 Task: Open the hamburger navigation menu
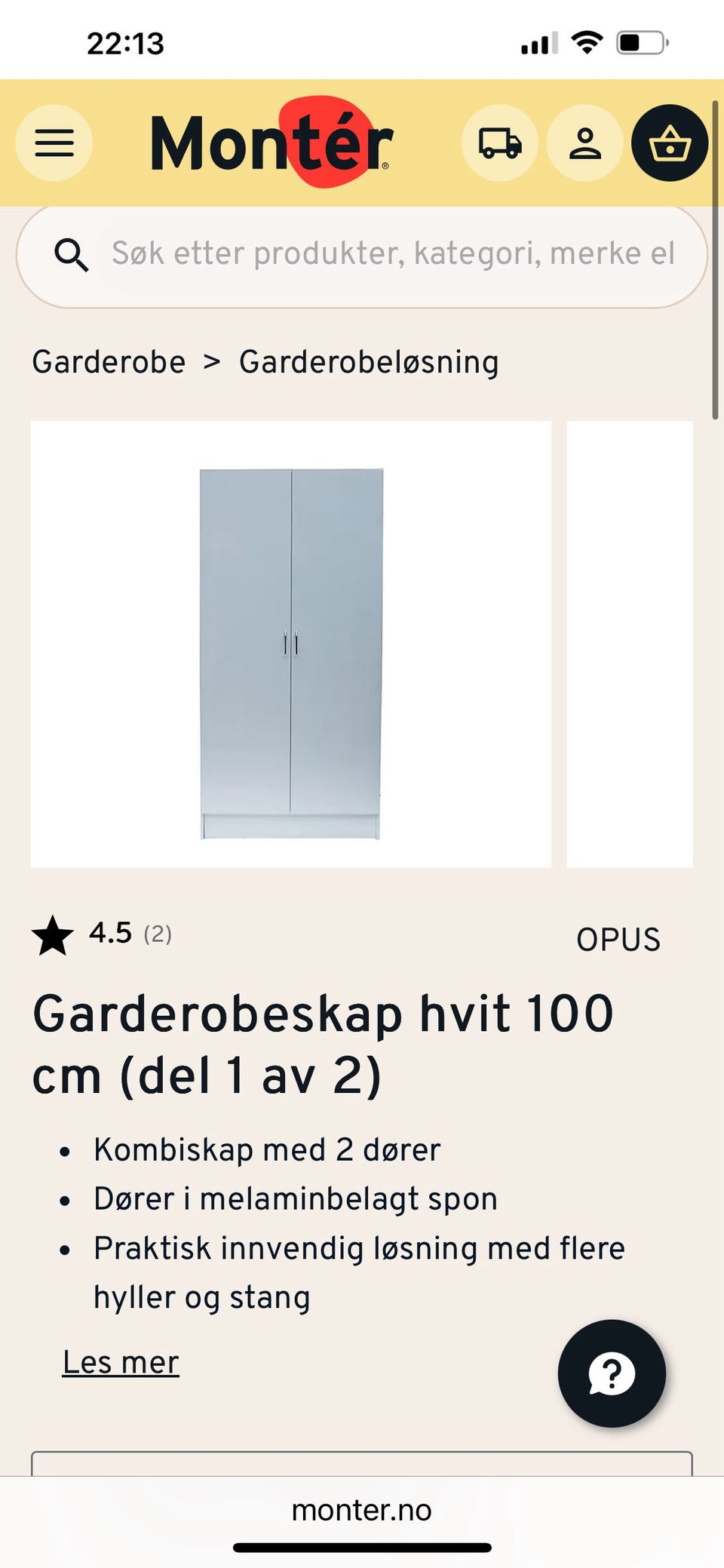coord(53,143)
